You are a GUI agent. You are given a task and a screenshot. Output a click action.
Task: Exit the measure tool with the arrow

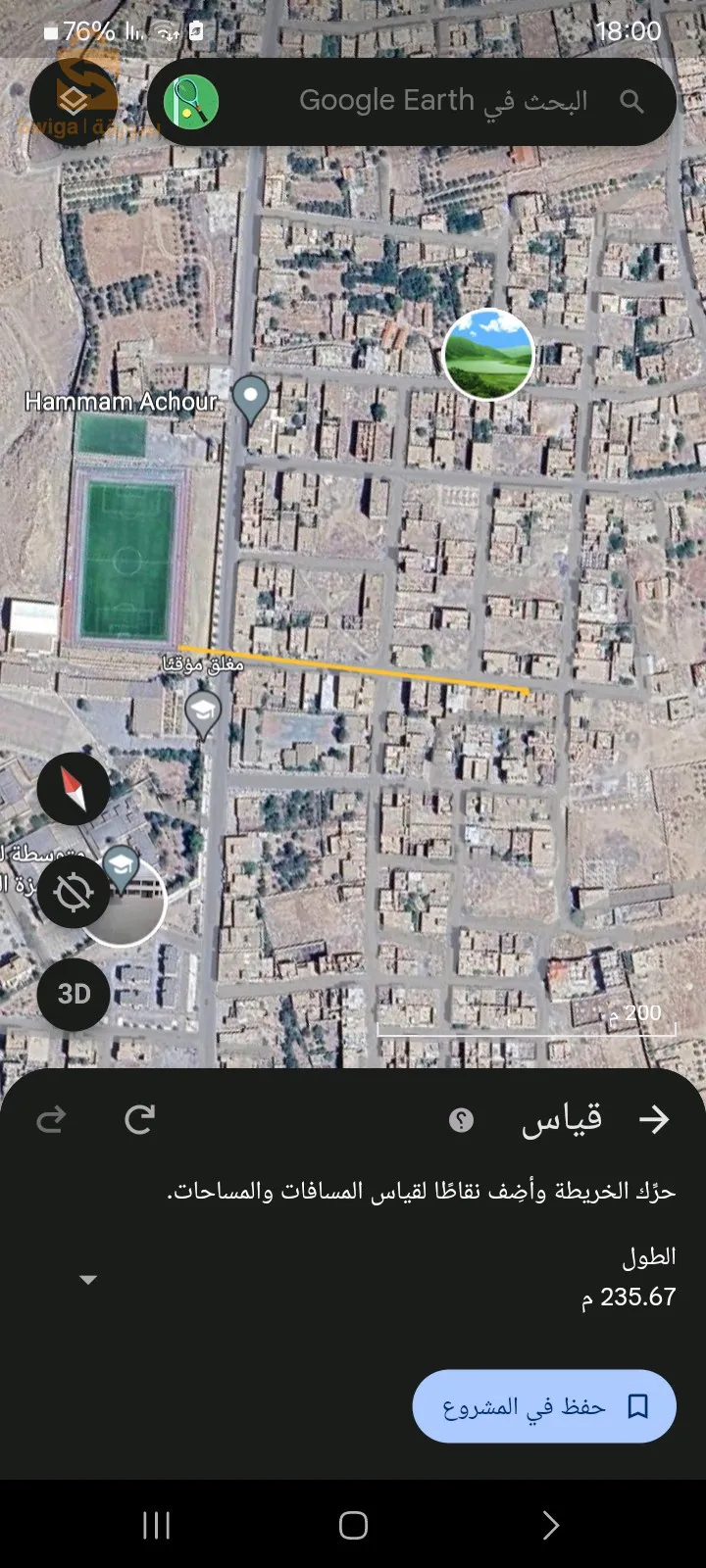(653, 1119)
